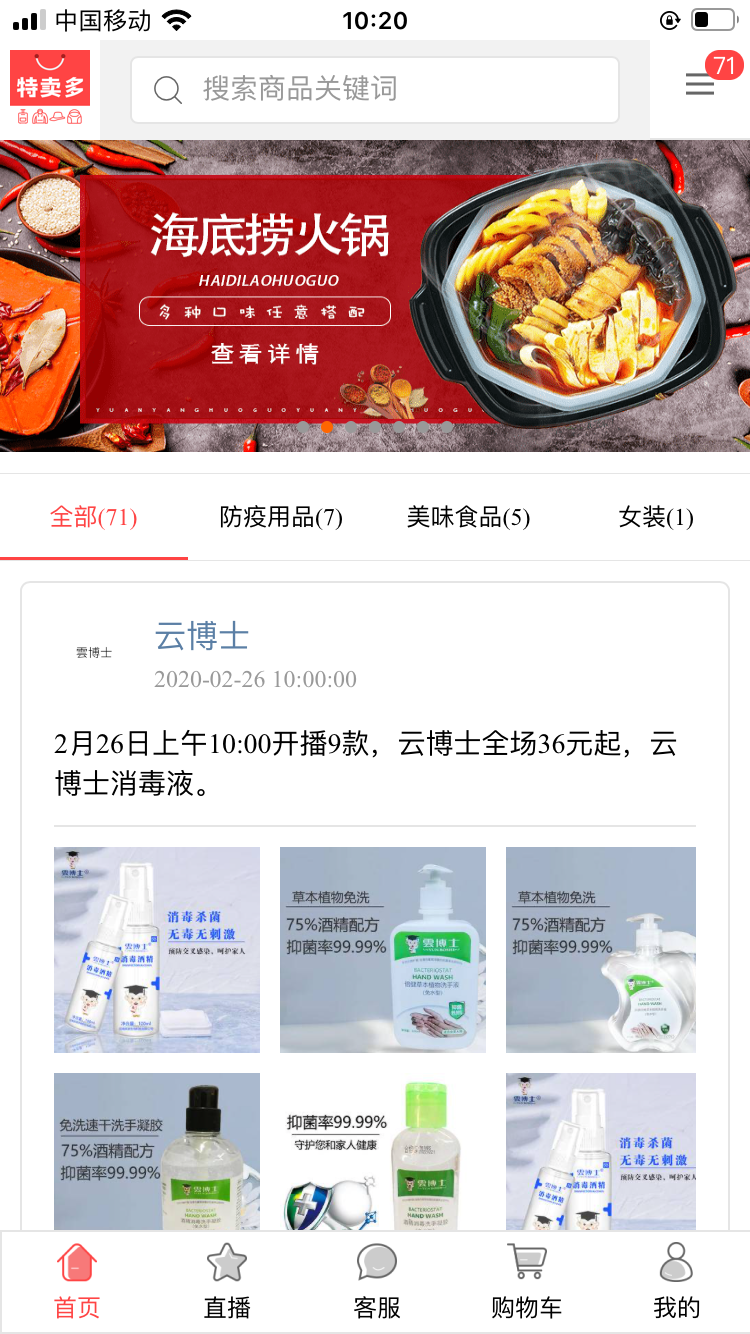Select the 防疫用品(7) category tab
This screenshot has height=1334, width=750.
point(281,517)
